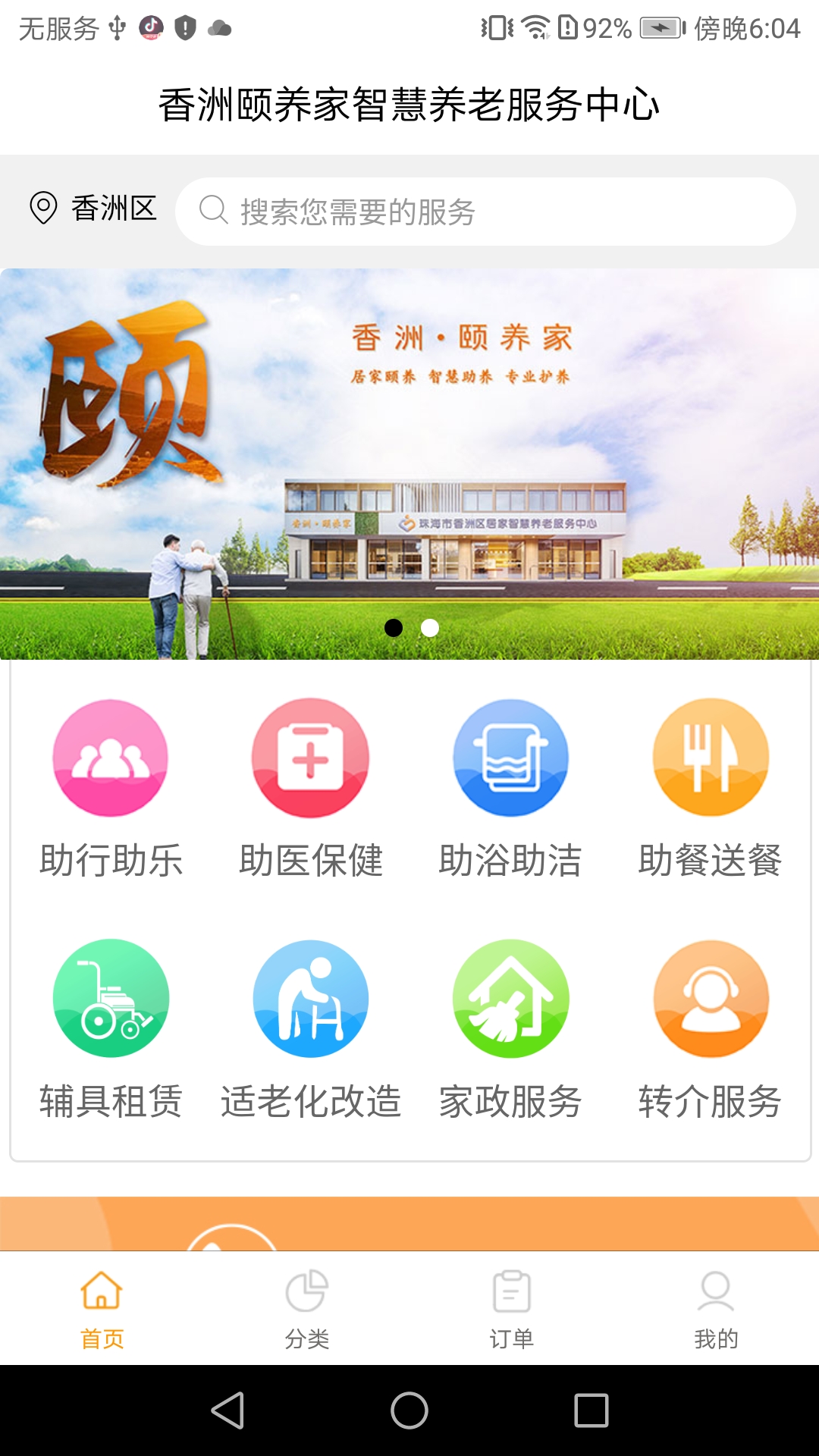The height and width of the screenshot is (1456, 819).
Task: Tap the search box 搜索您需要的服务
Action: 485,212
